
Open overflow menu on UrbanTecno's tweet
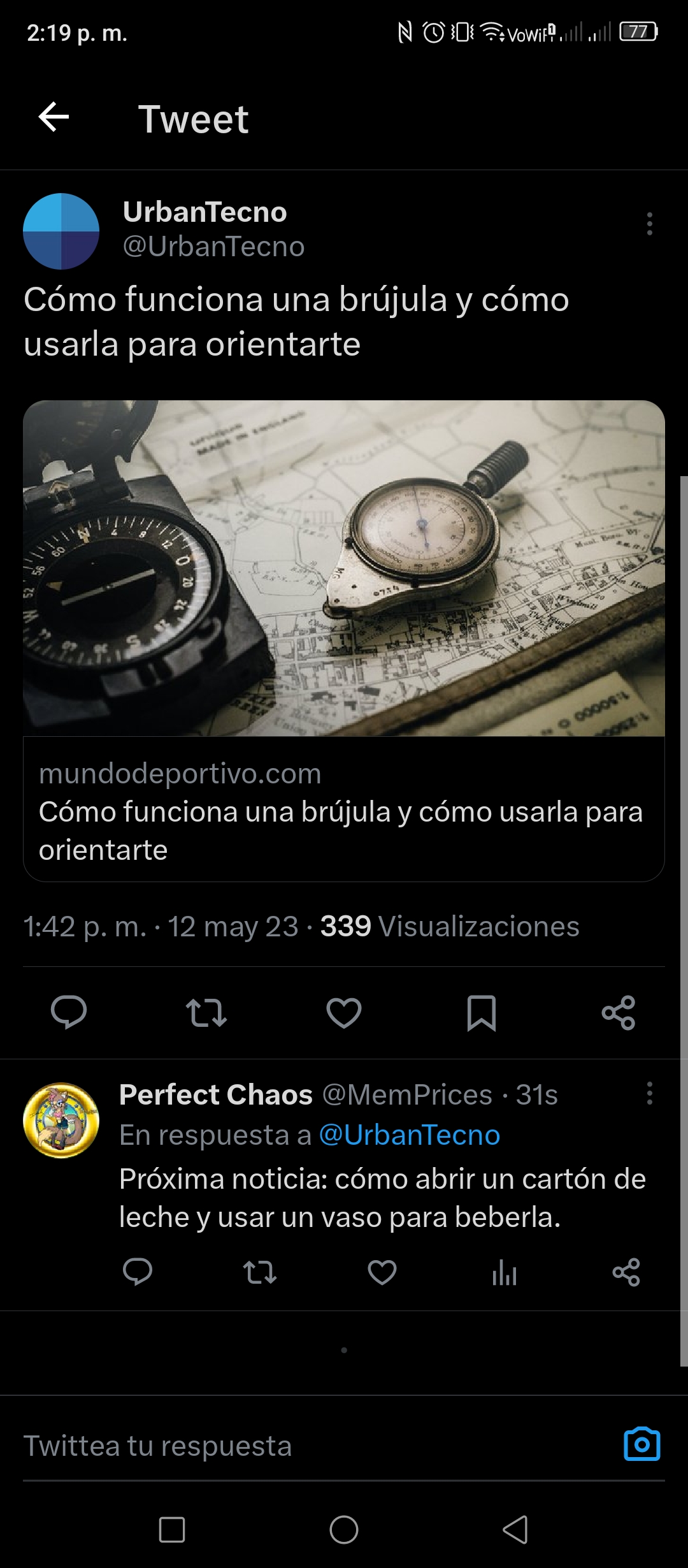click(x=649, y=224)
